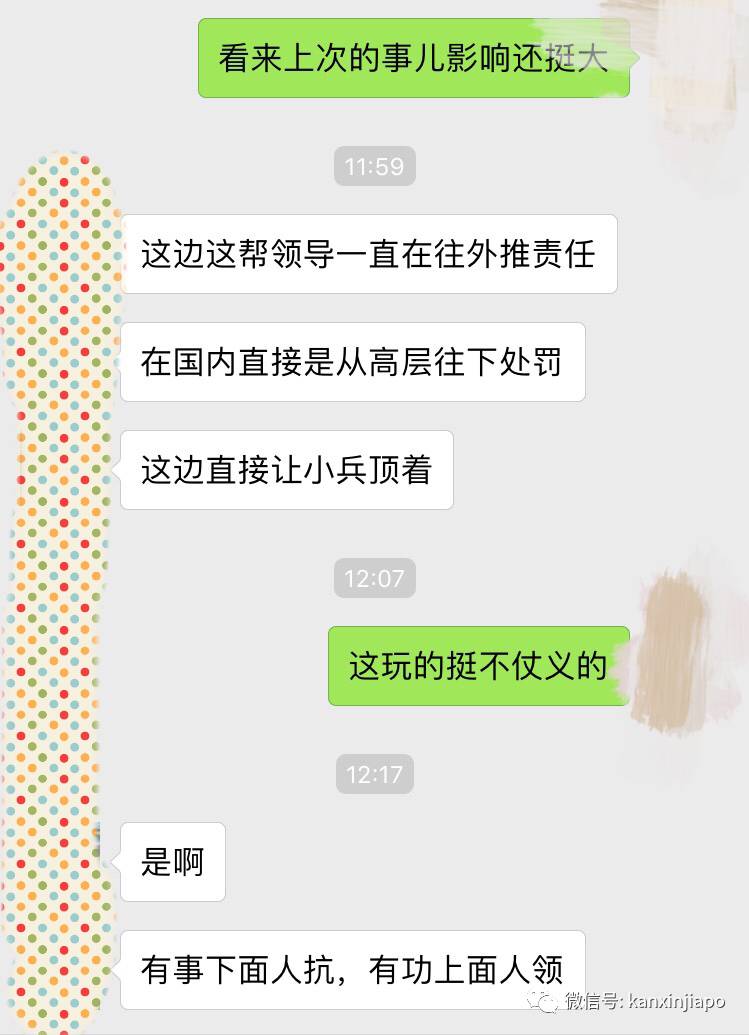Click the 11:59 timestamp label
The width and height of the screenshot is (749, 1035).
click(x=374, y=167)
